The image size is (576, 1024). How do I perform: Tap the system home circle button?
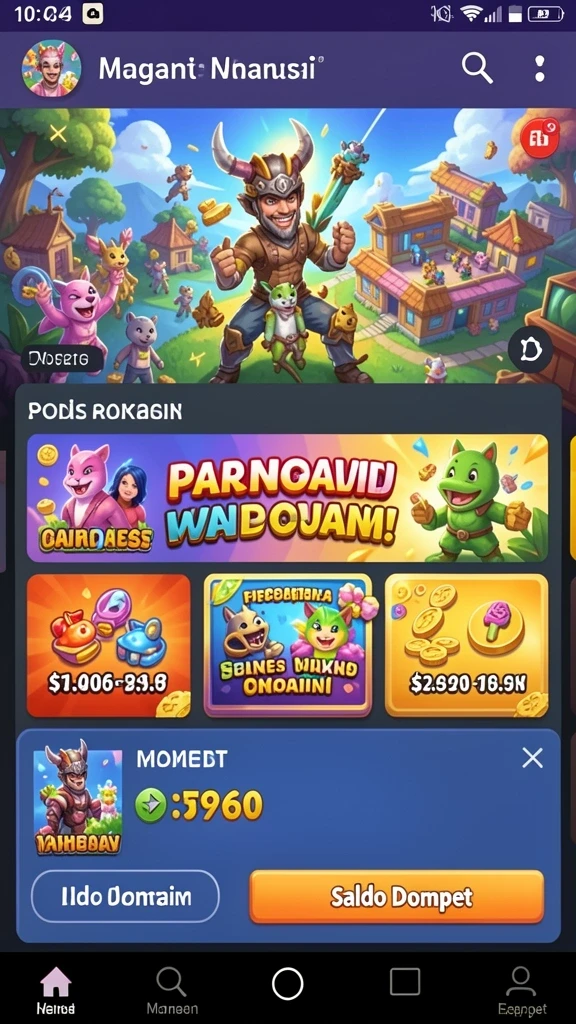point(287,984)
